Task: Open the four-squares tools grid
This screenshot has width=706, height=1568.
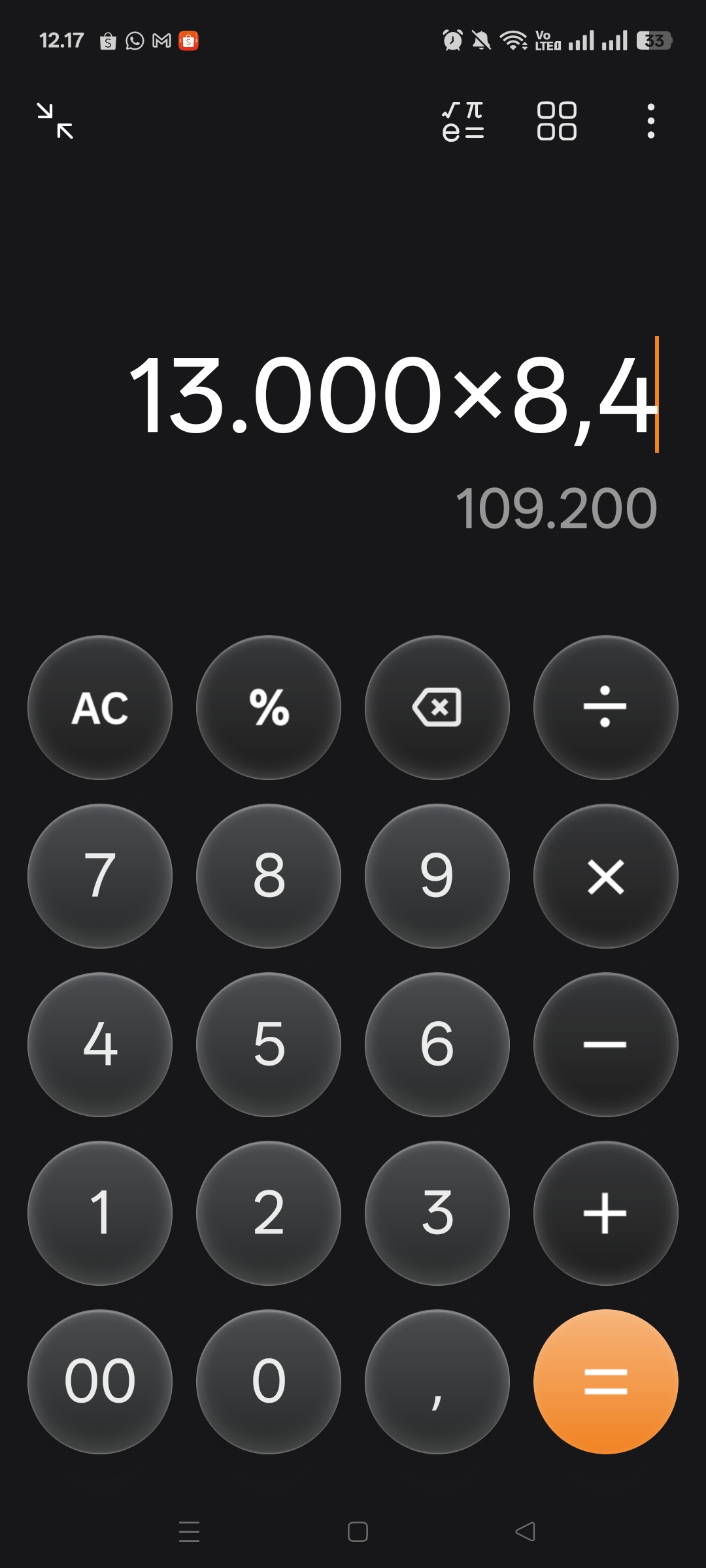Action: (556, 121)
